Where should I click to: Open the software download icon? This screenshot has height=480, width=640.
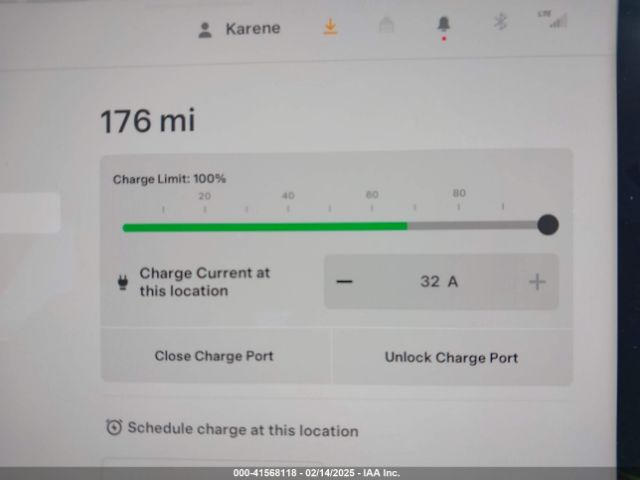[x=330, y=27]
